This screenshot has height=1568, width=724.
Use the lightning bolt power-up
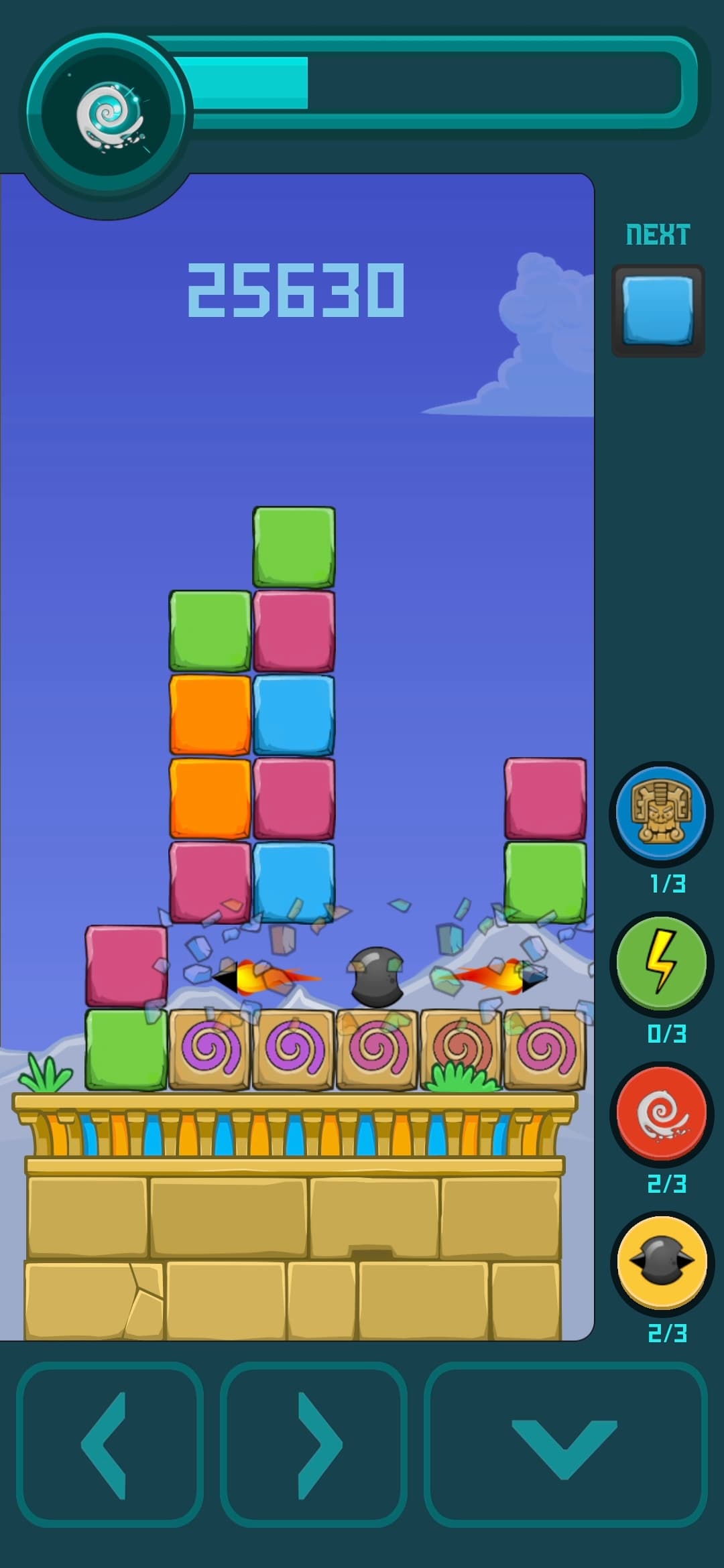(x=661, y=962)
